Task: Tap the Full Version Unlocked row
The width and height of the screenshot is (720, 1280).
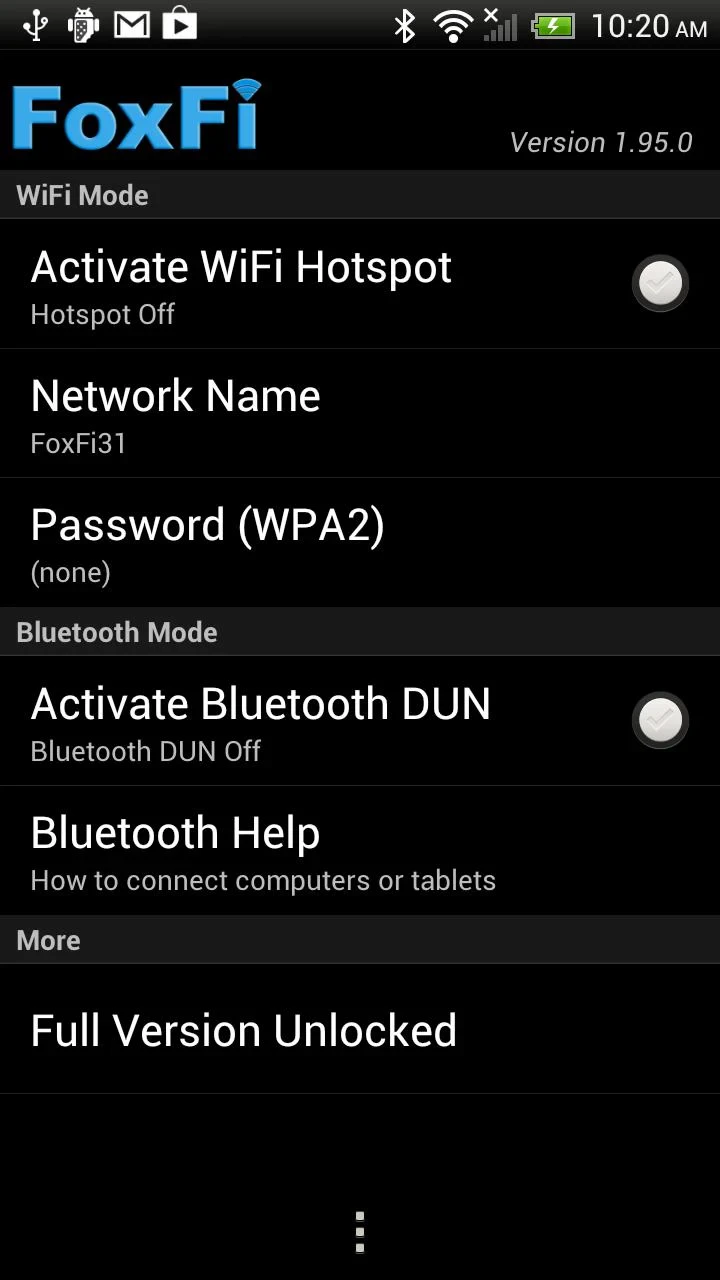Action: click(x=360, y=1030)
